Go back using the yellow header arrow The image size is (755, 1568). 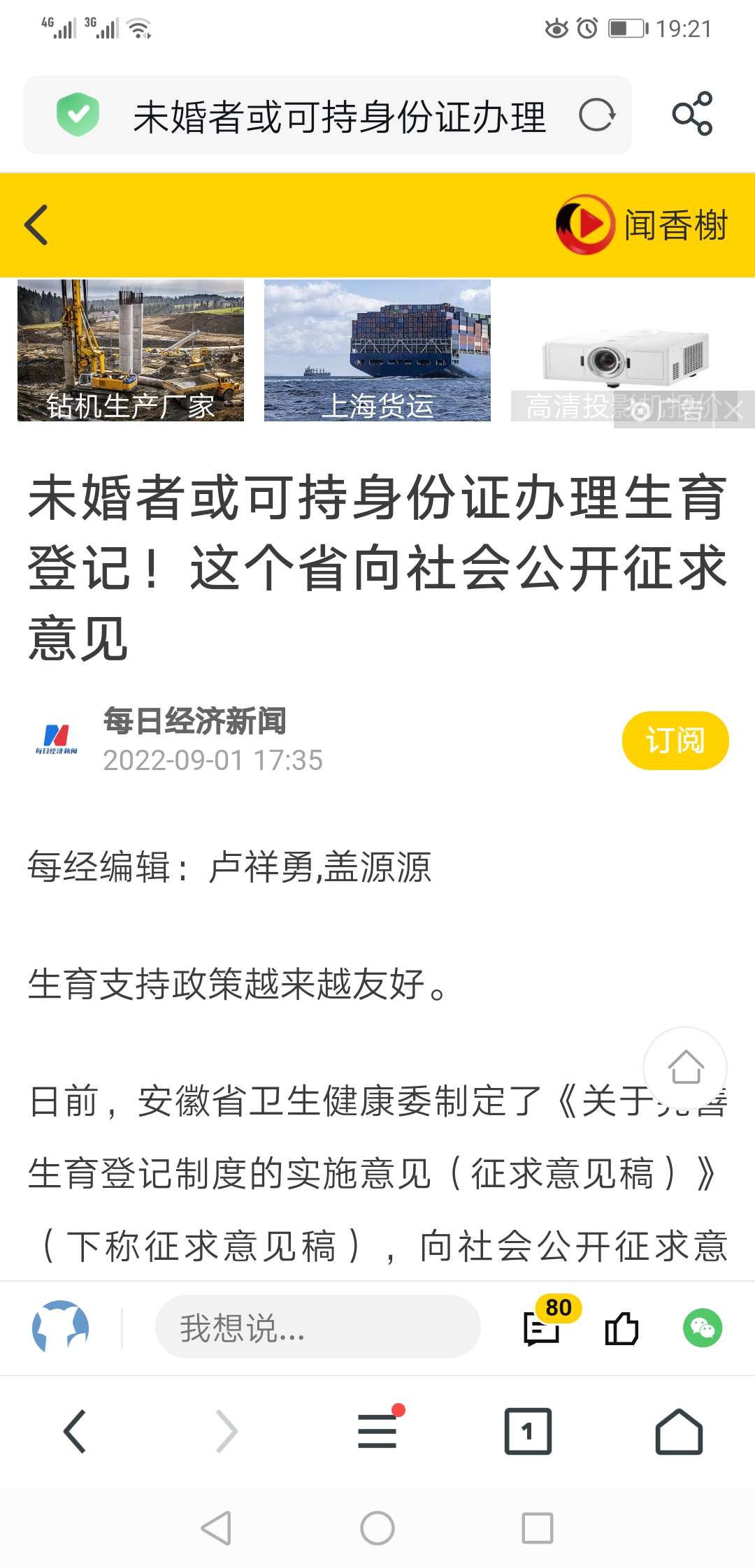click(36, 225)
